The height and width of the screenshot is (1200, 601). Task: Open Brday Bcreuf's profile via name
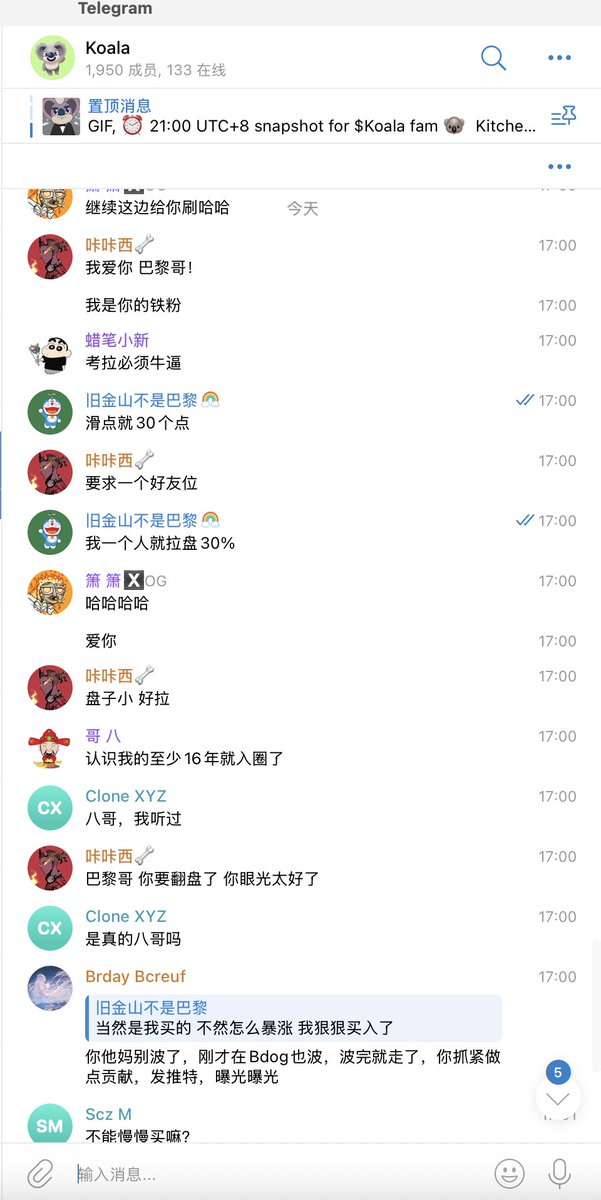point(135,976)
